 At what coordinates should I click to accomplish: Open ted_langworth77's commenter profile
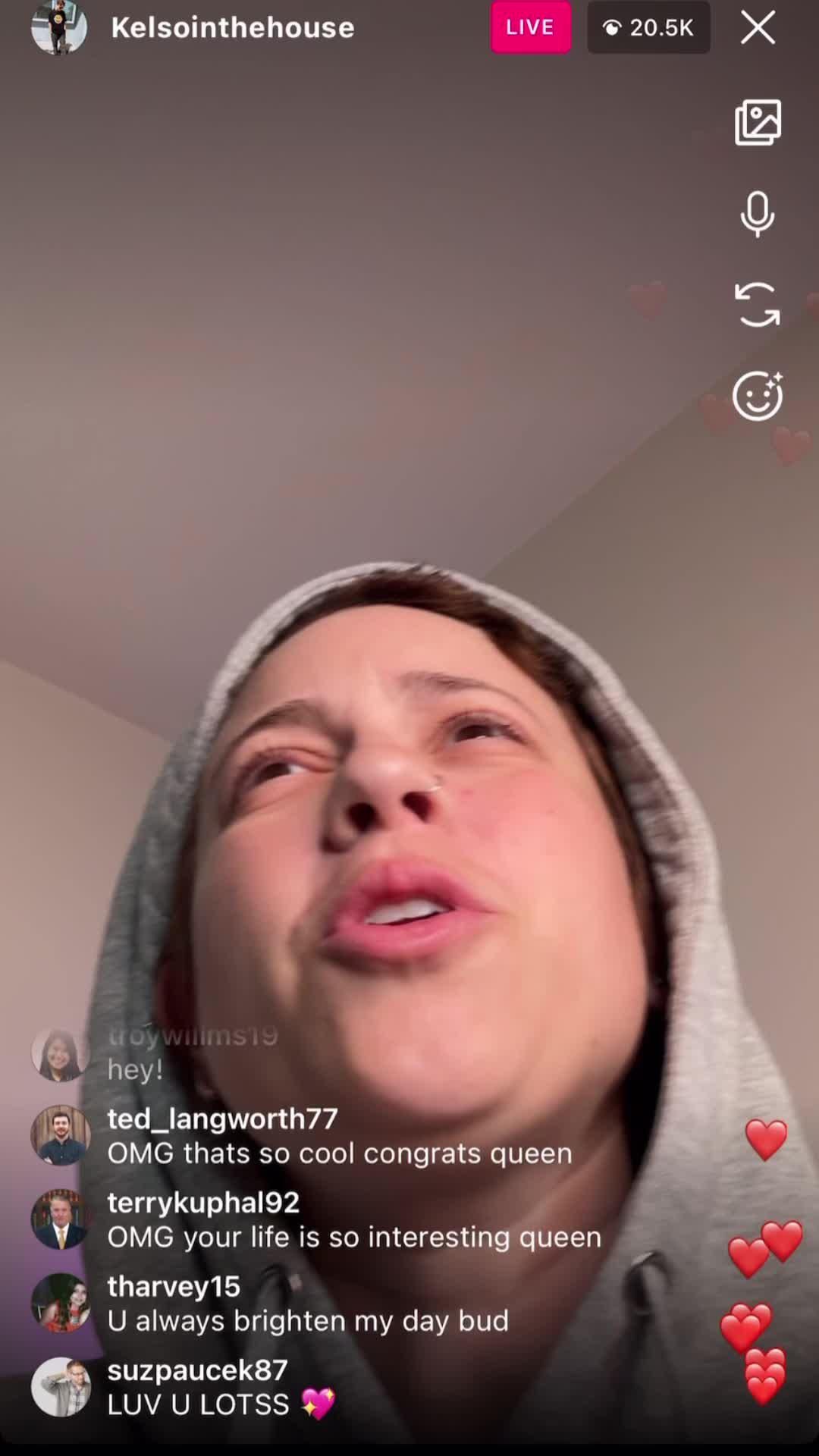61,1135
